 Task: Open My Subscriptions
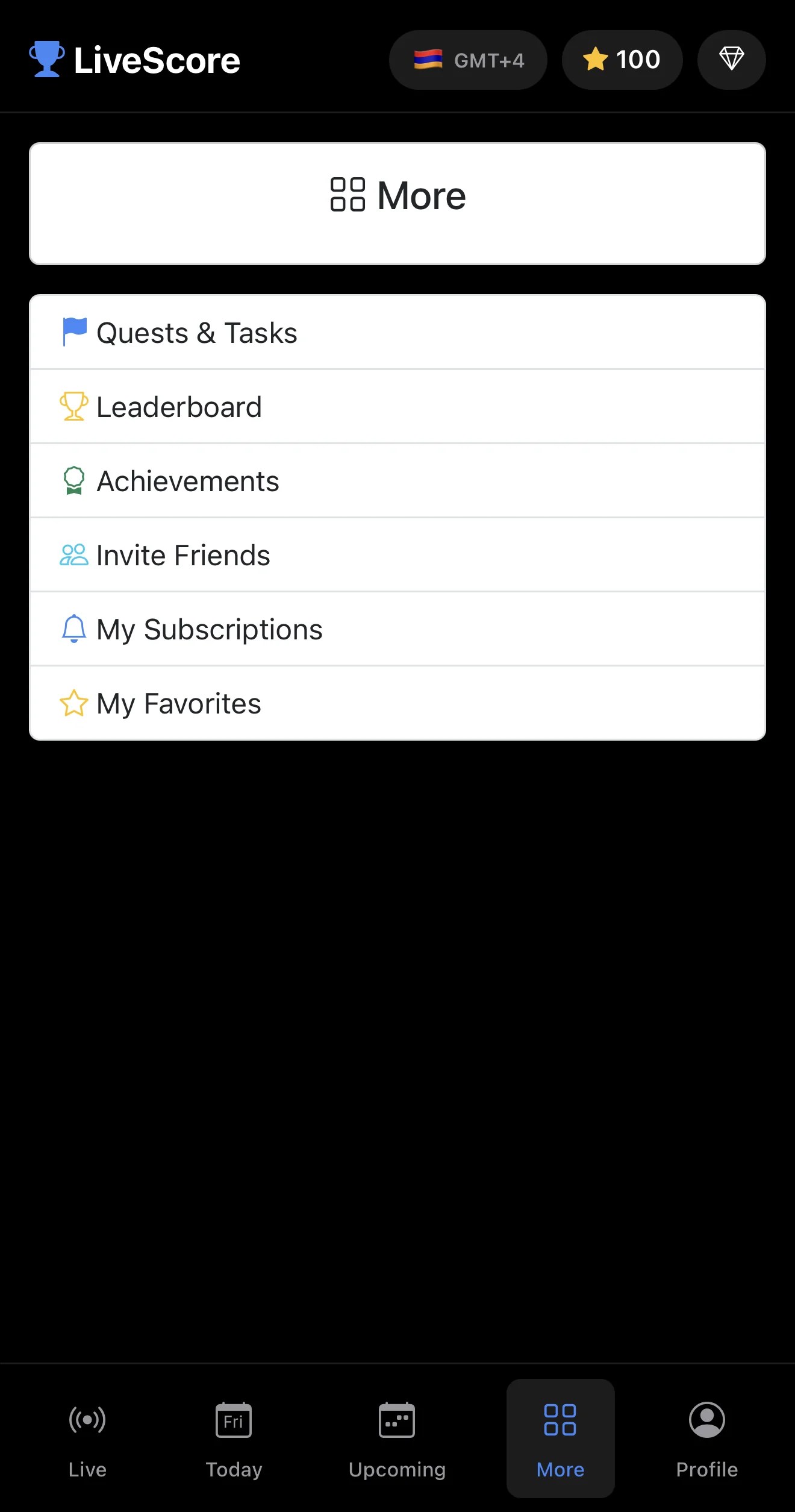(x=397, y=629)
